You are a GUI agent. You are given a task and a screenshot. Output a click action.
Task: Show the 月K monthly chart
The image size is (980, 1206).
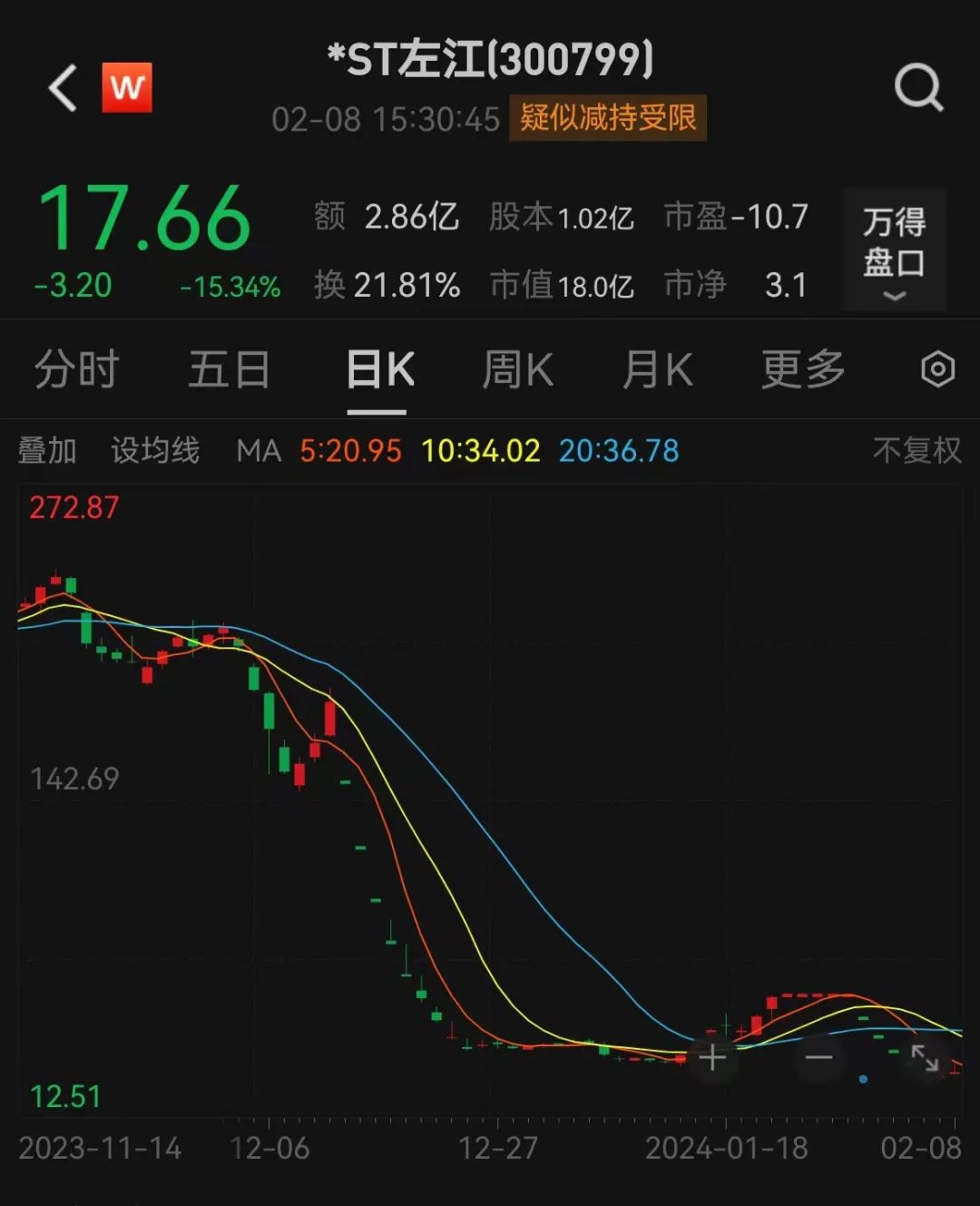pyautogui.click(x=658, y=370)
